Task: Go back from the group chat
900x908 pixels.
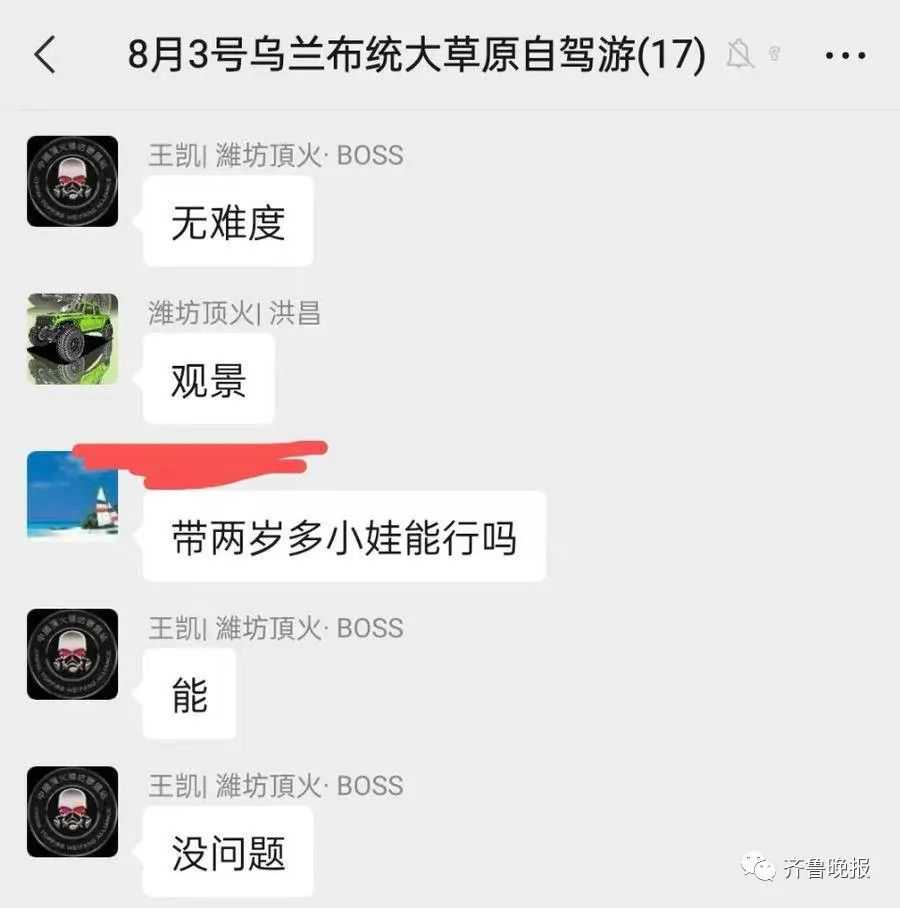Action: (45, 55)
